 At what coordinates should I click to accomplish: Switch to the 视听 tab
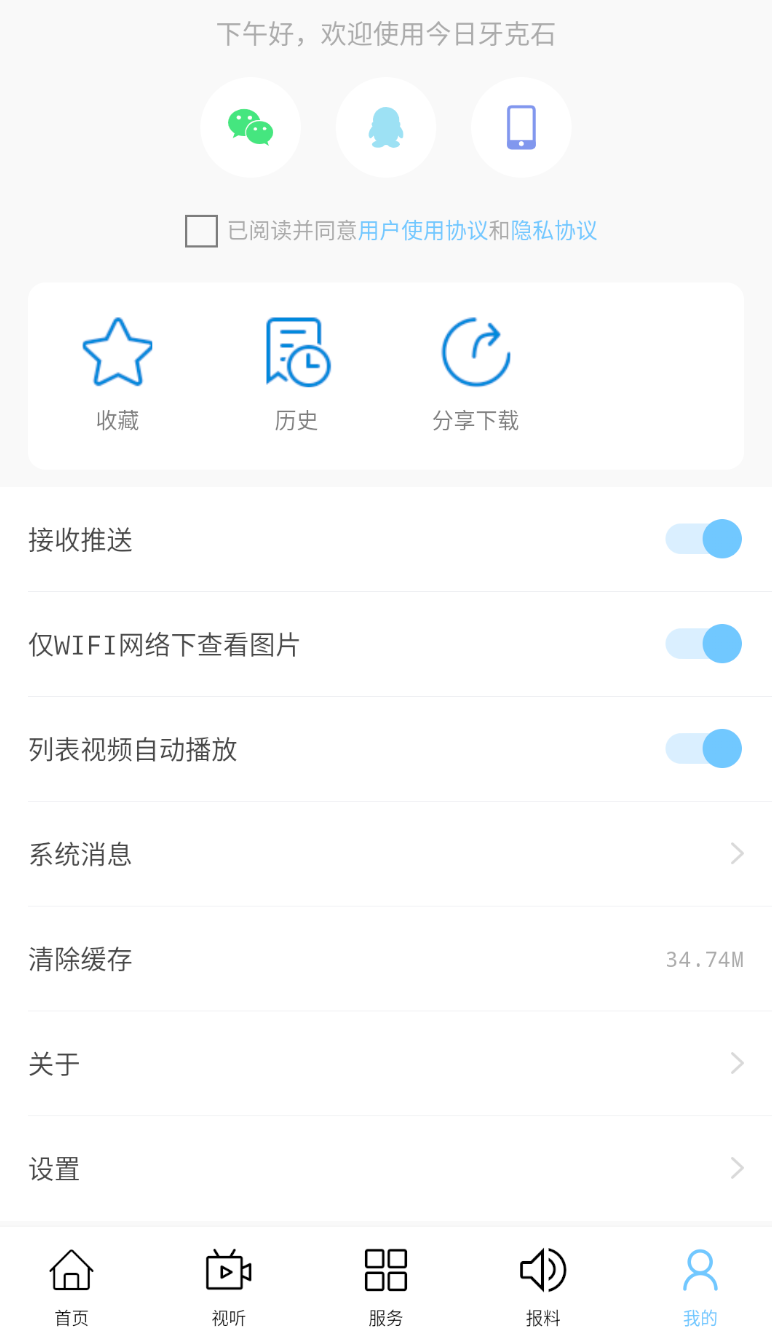(229, 1287)
